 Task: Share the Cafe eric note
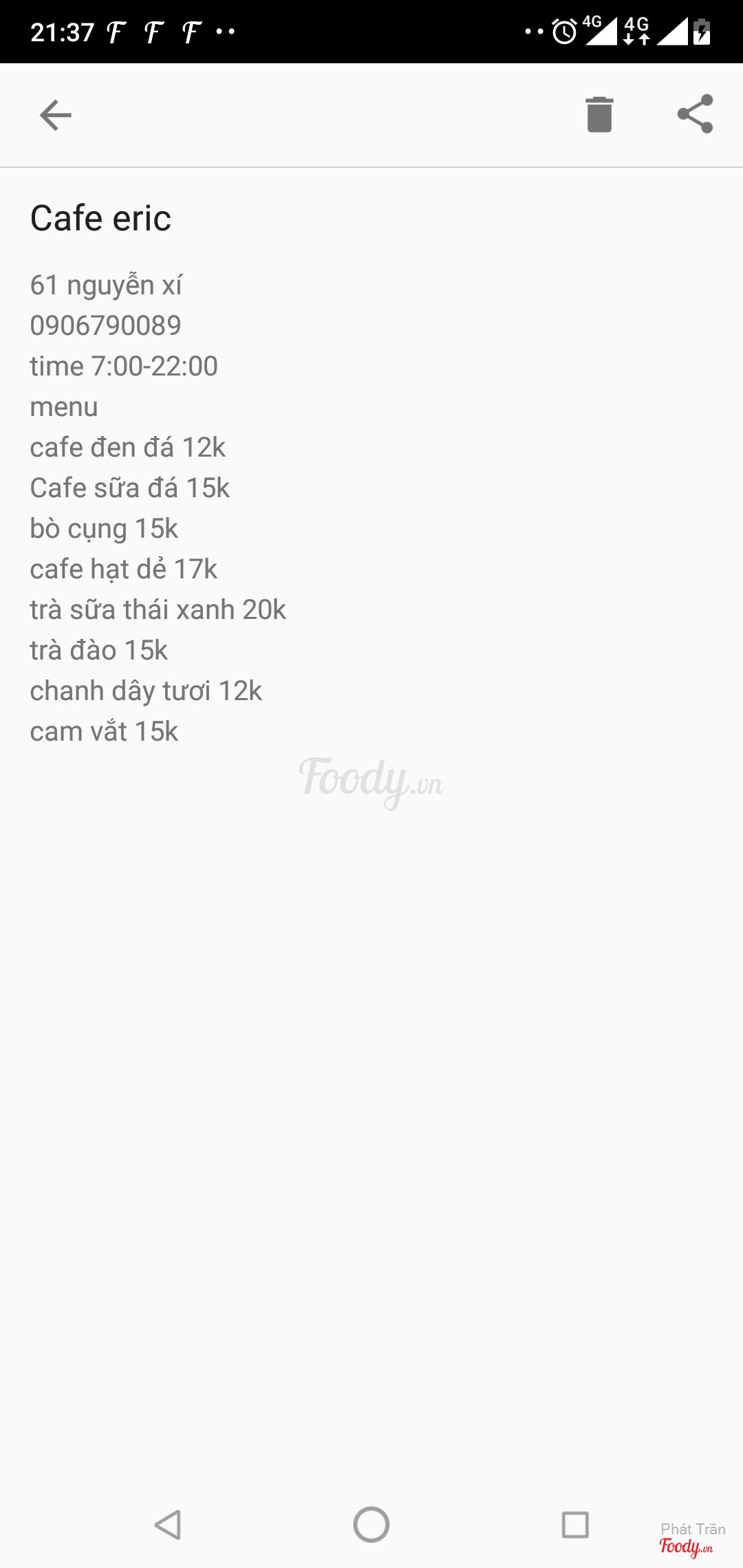pyautogui.click(x=695, y=114)
